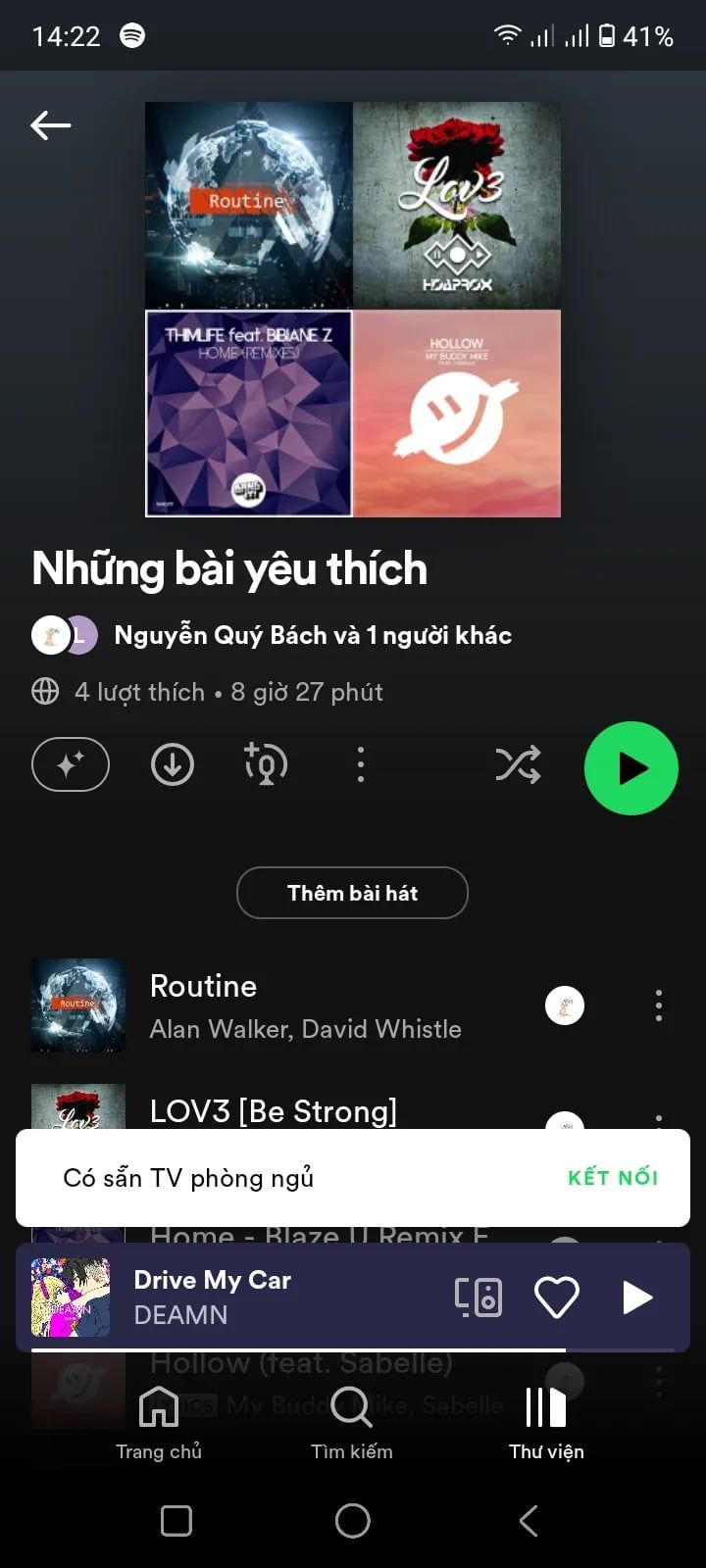Tap the Enhance sparkle icon

[70, 764]
